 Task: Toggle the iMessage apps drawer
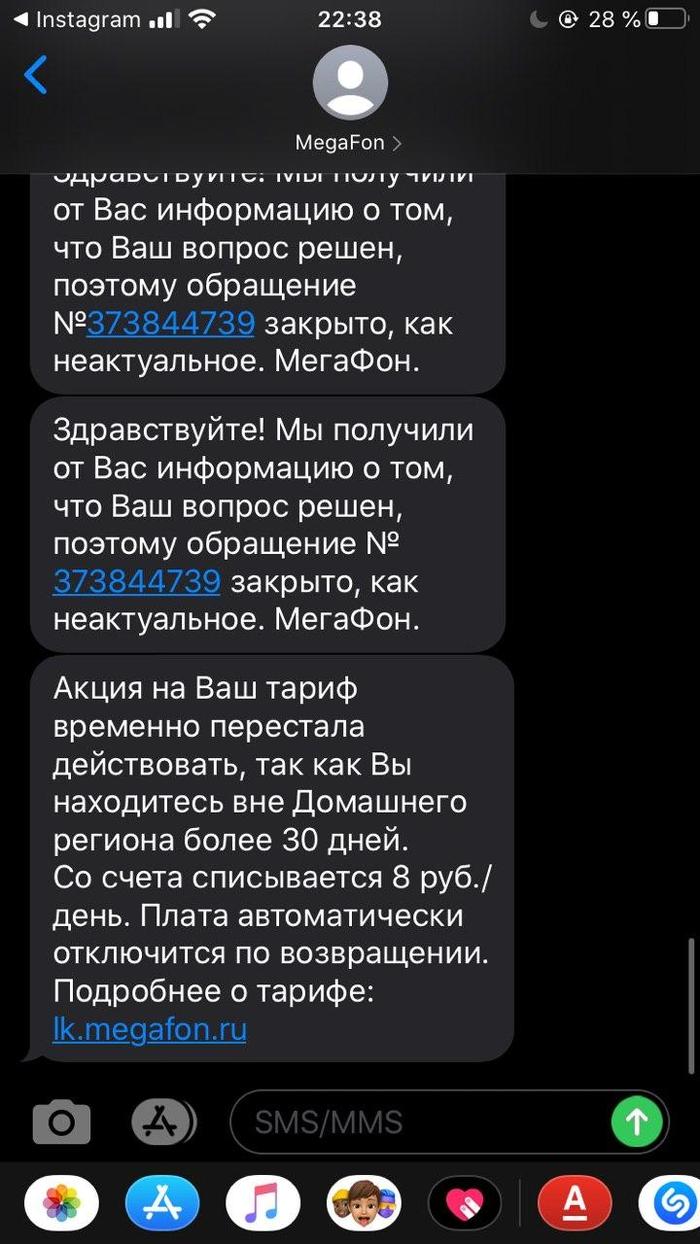click(161, 1122)
